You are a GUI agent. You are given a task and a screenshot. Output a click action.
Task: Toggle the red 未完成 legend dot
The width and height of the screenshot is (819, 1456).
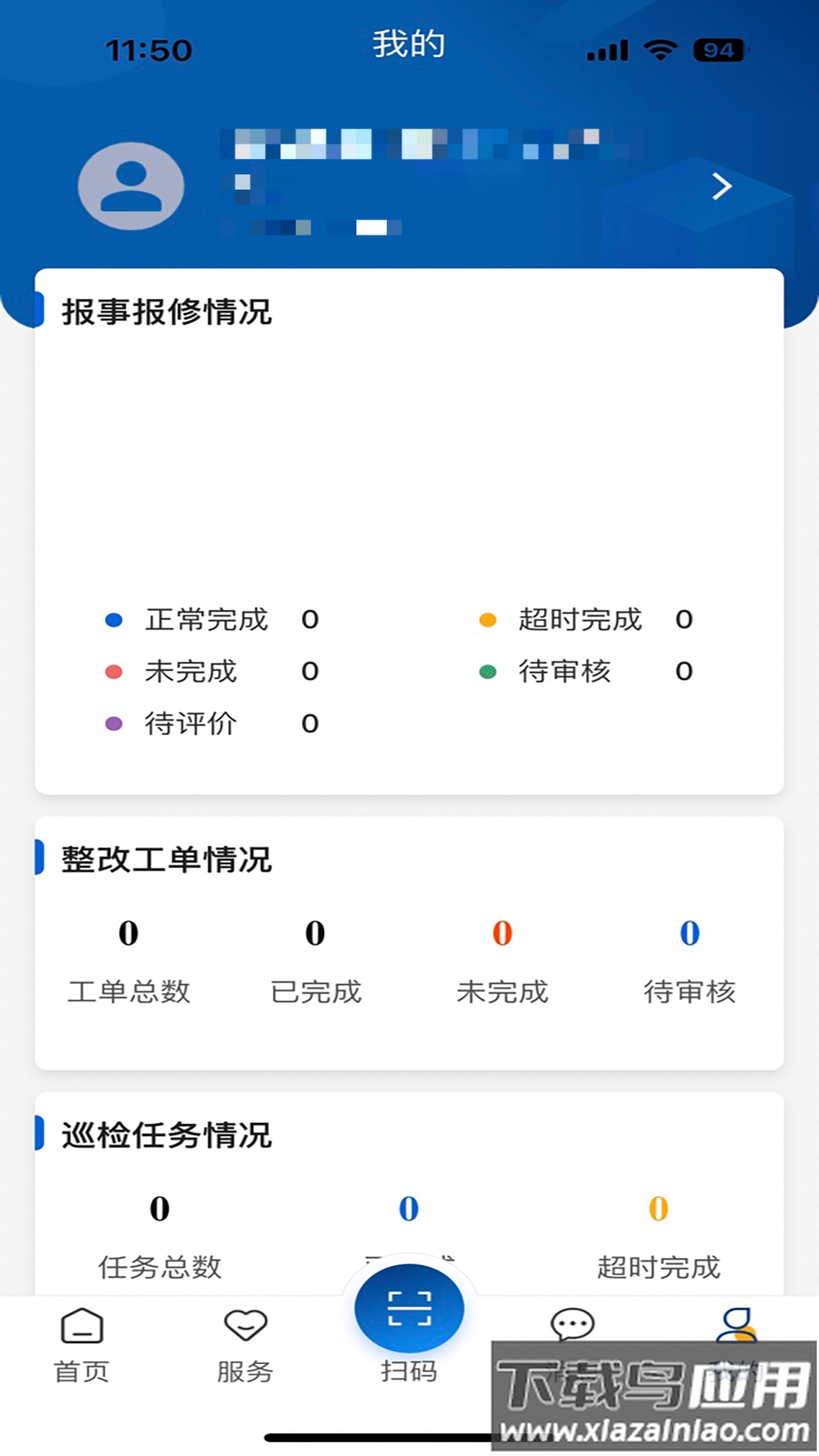[x=115, y=672]
